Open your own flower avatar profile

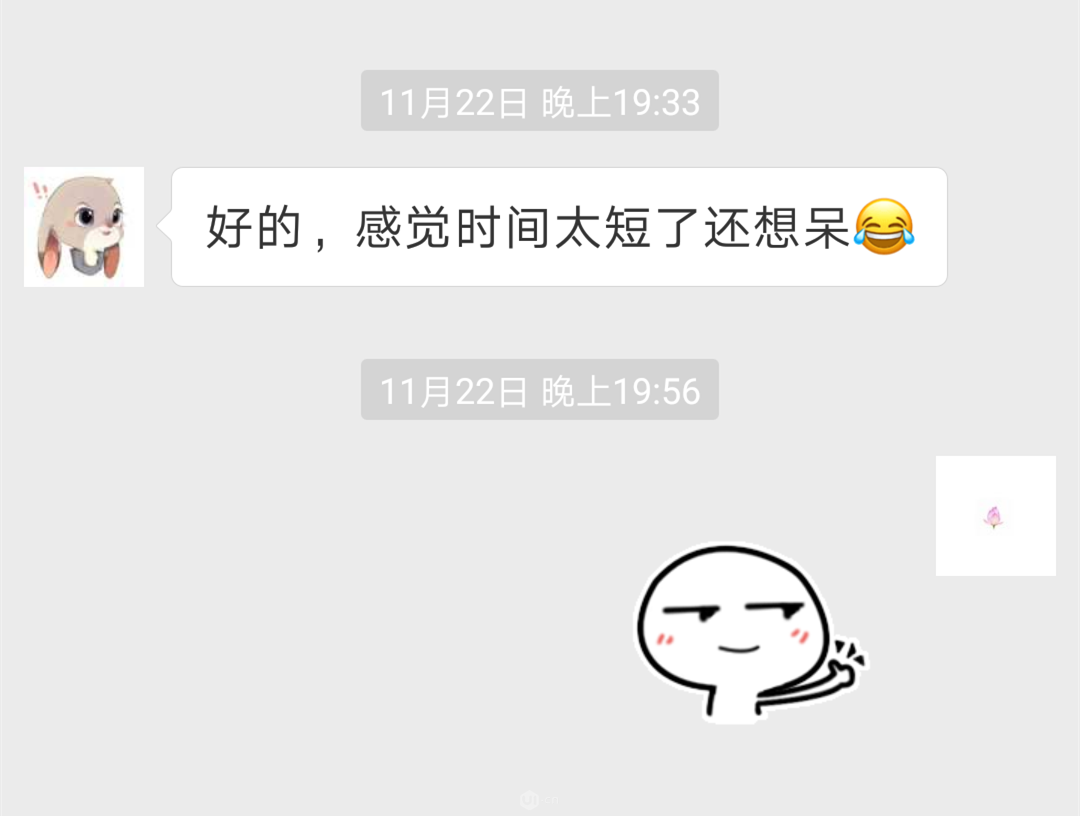(995, 516)
